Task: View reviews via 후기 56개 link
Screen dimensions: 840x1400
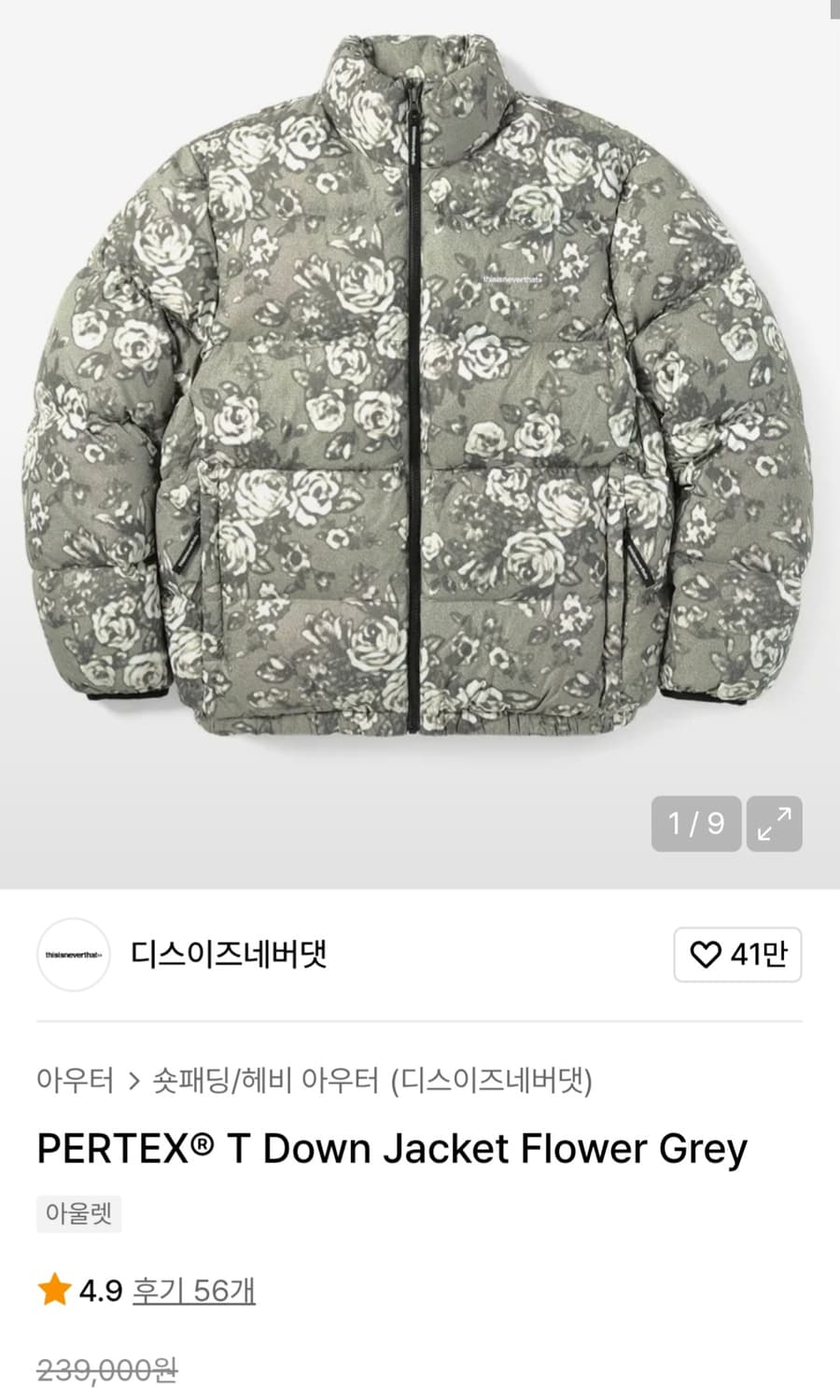Action: [x=195, y=1292]
